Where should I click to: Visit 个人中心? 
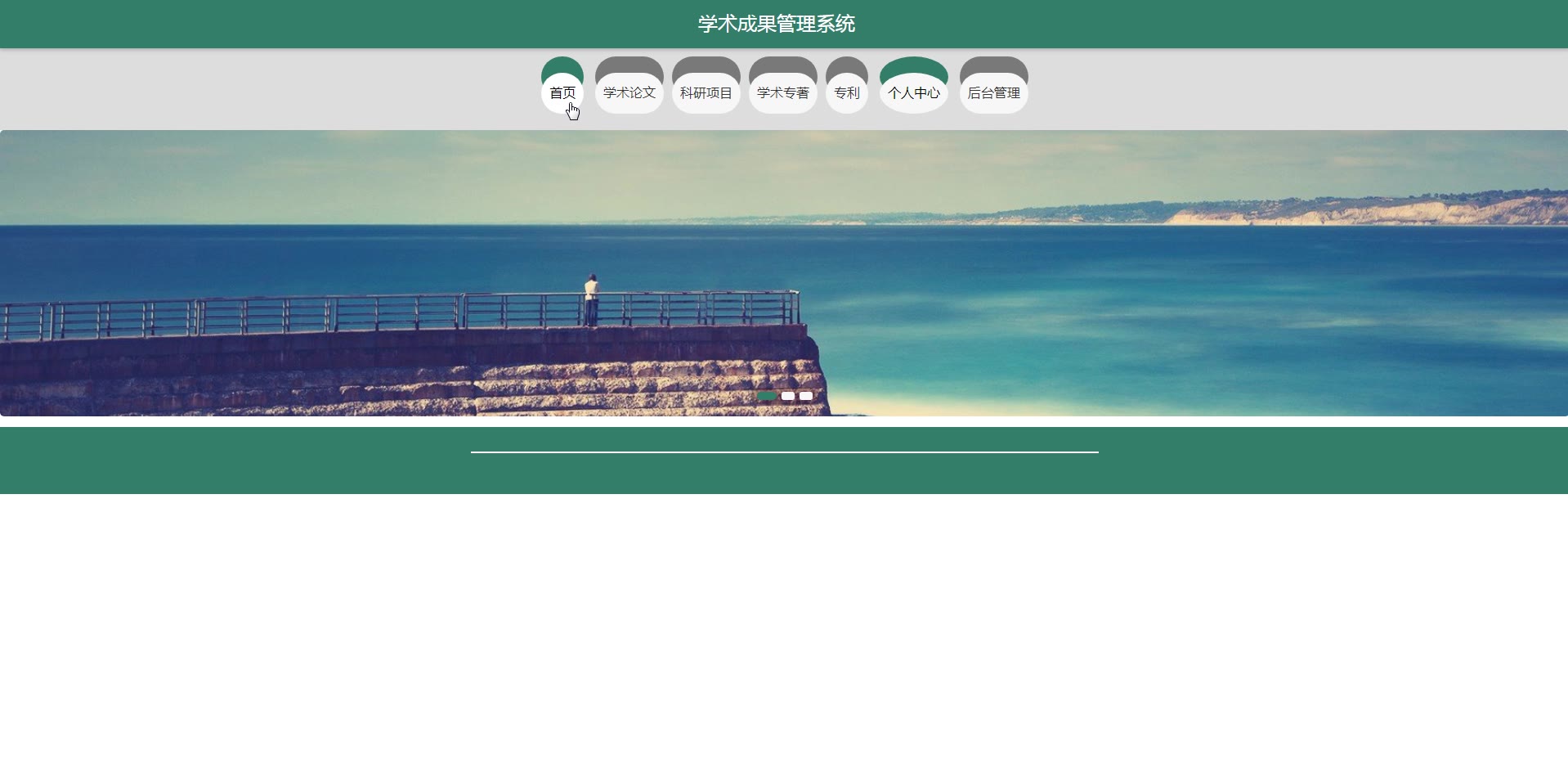pos(913,92)
